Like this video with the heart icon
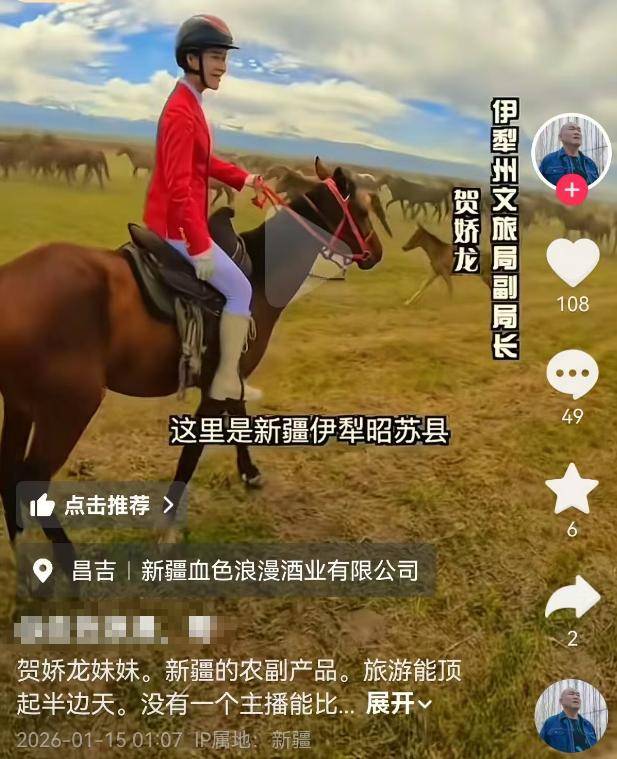The image size is (617, 759). pyautogui.click(x=572, y=262)
